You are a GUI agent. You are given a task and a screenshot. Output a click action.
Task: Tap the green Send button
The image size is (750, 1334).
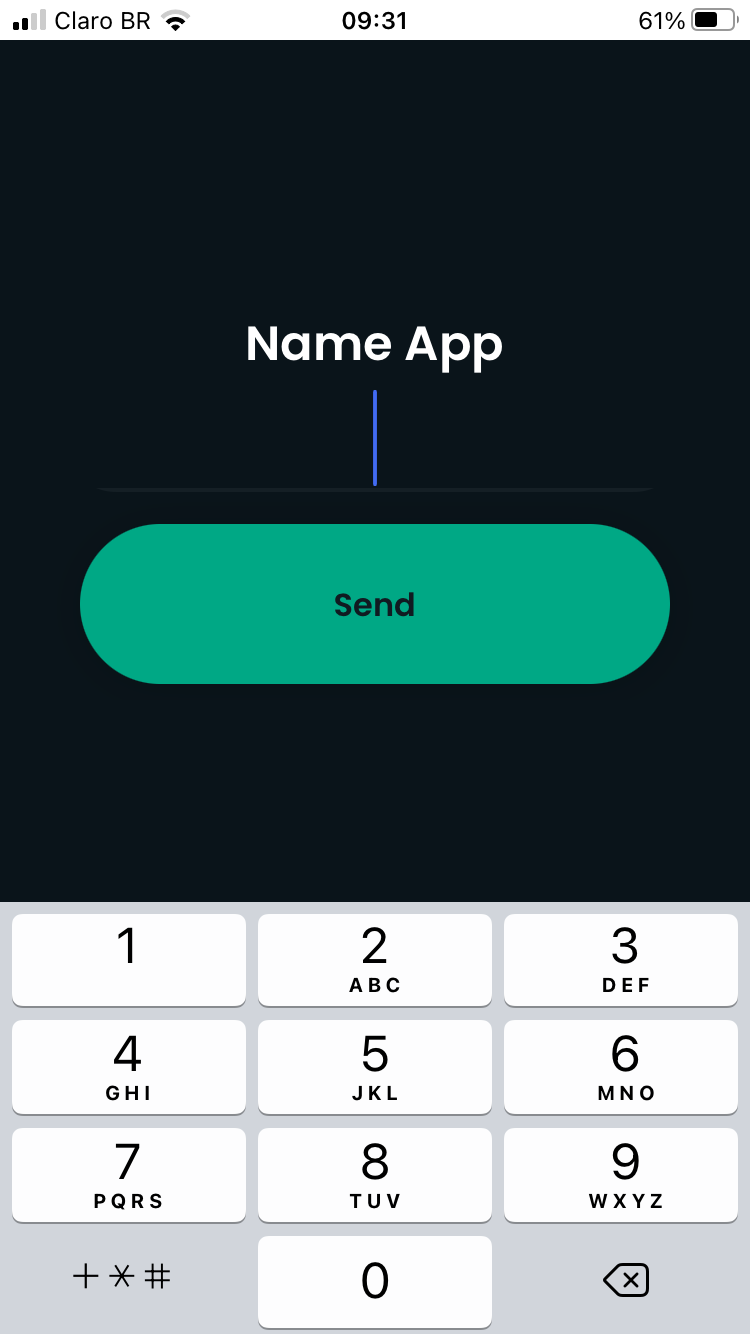(x=375, y=604)
